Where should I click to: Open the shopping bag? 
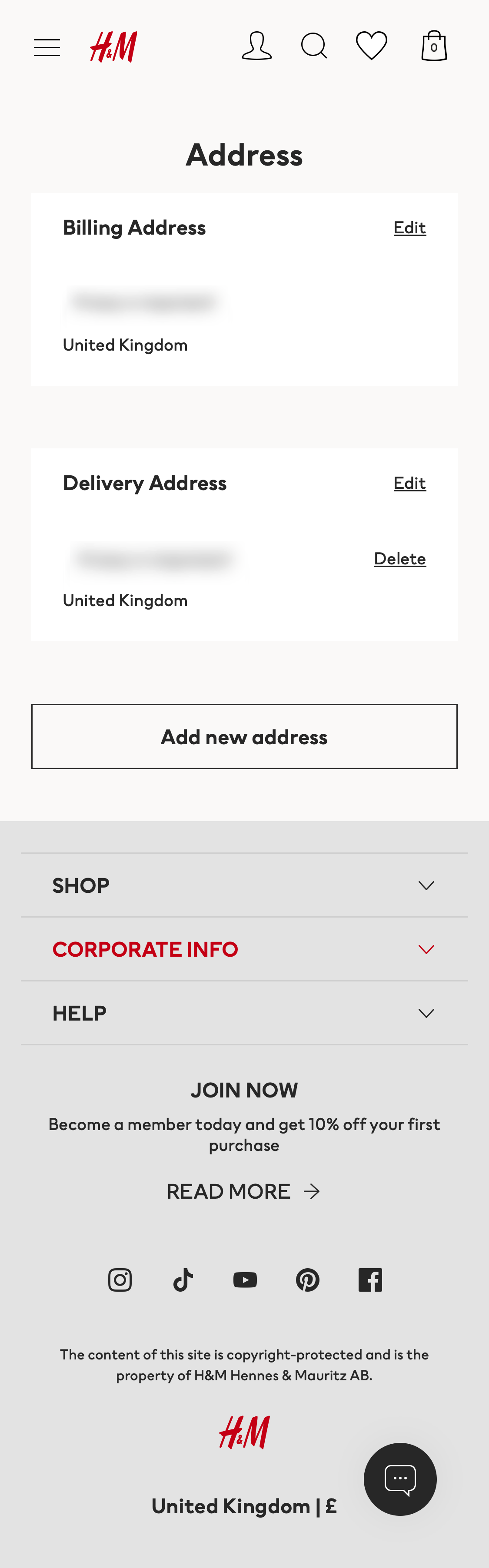coord(434,46)
